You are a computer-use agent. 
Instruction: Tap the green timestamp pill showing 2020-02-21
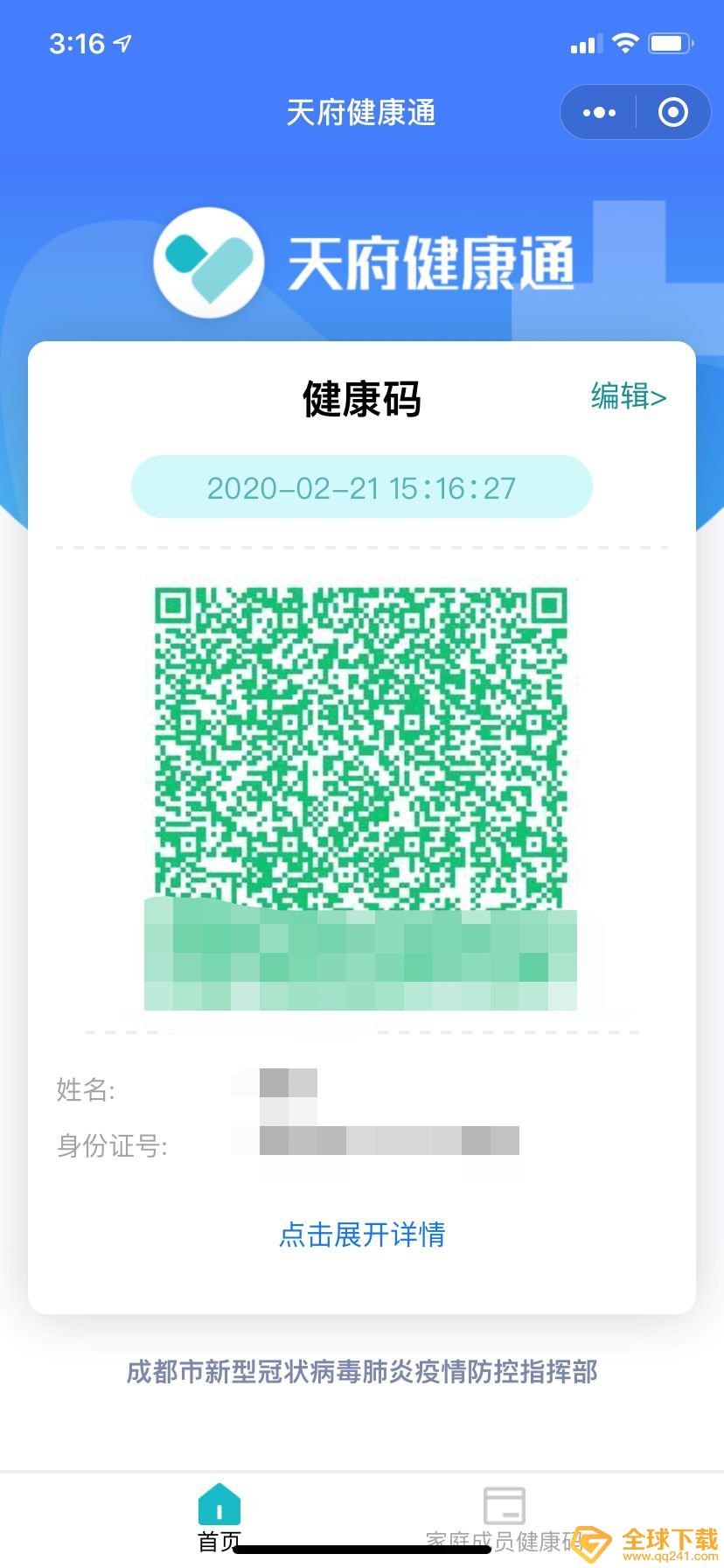(x=361, y=487)
